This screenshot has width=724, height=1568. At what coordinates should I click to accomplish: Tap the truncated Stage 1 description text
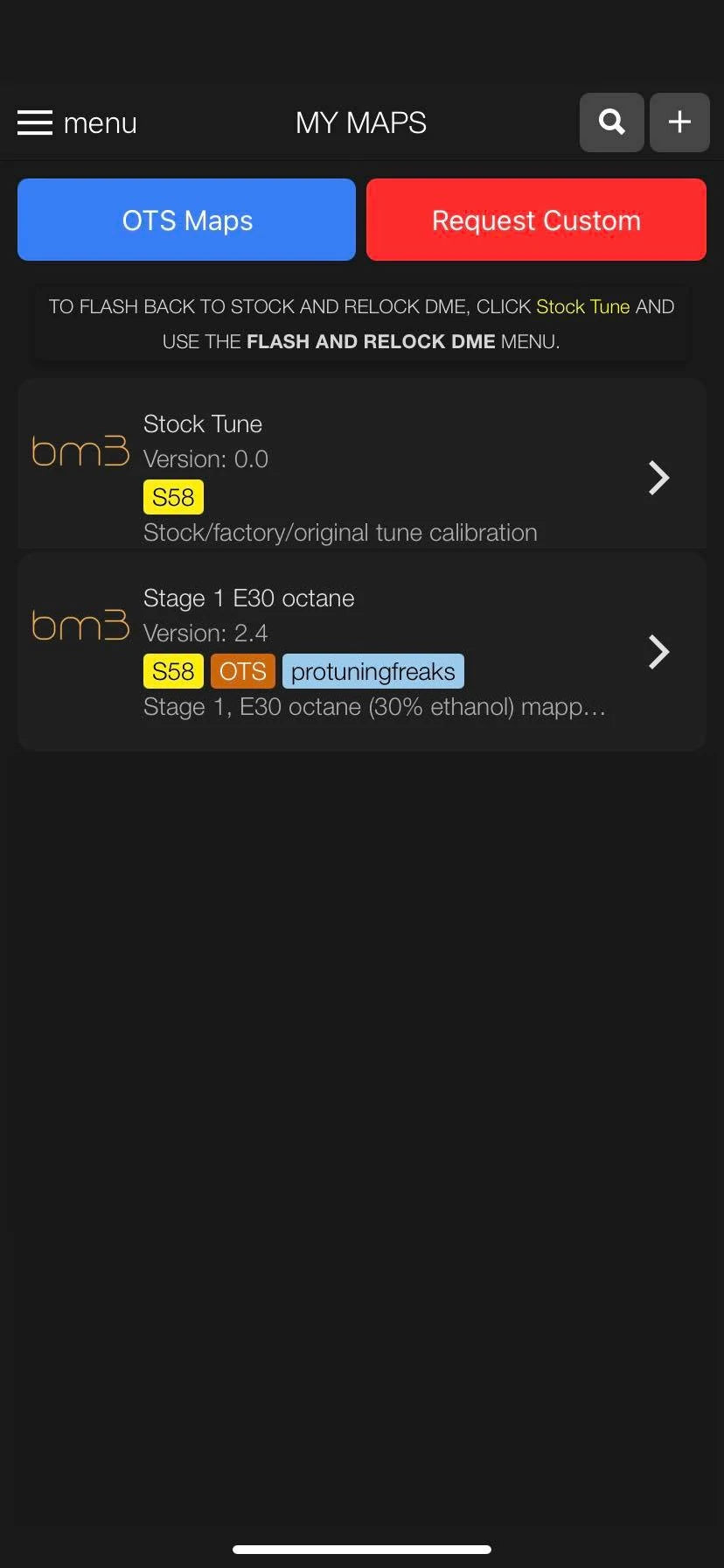[x=373, y=706]
